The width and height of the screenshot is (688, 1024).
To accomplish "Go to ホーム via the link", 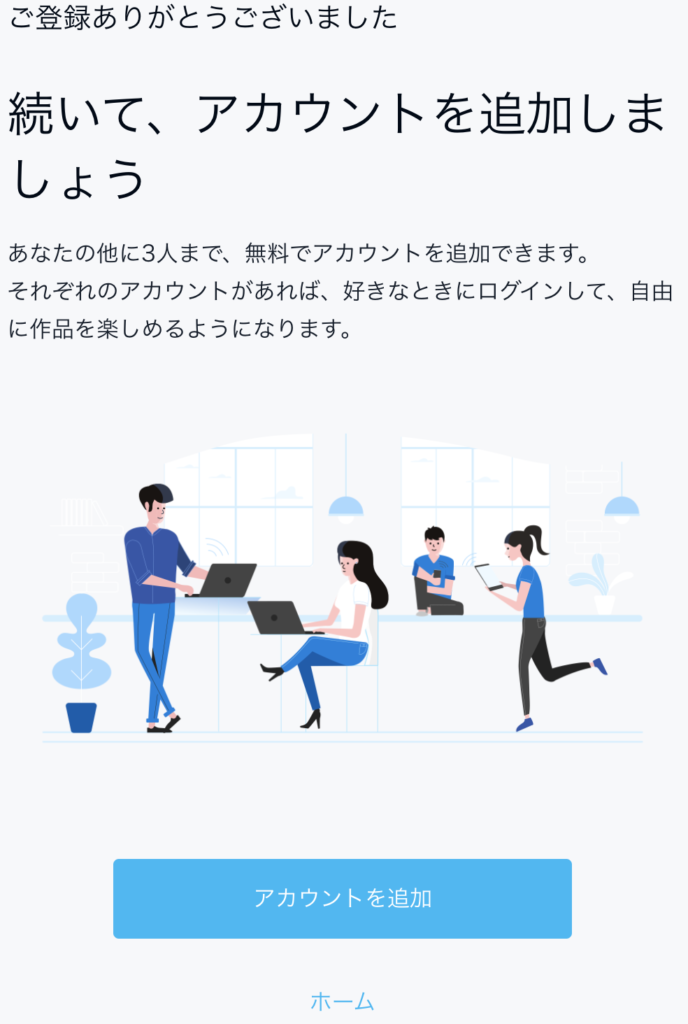I will click(342, 1001).
